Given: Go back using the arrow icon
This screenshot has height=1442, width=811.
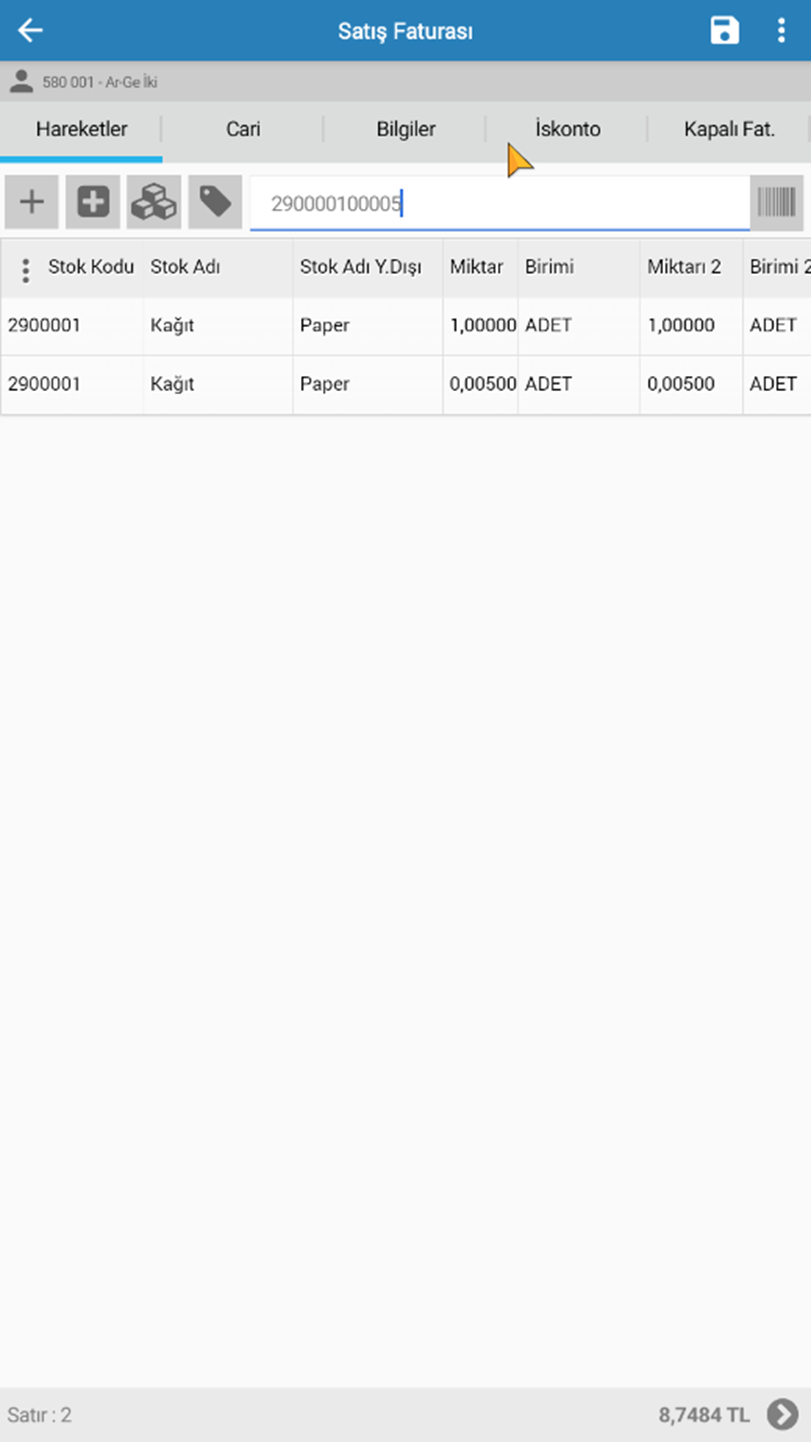Looking at the screenshot, I should (30, 30).
